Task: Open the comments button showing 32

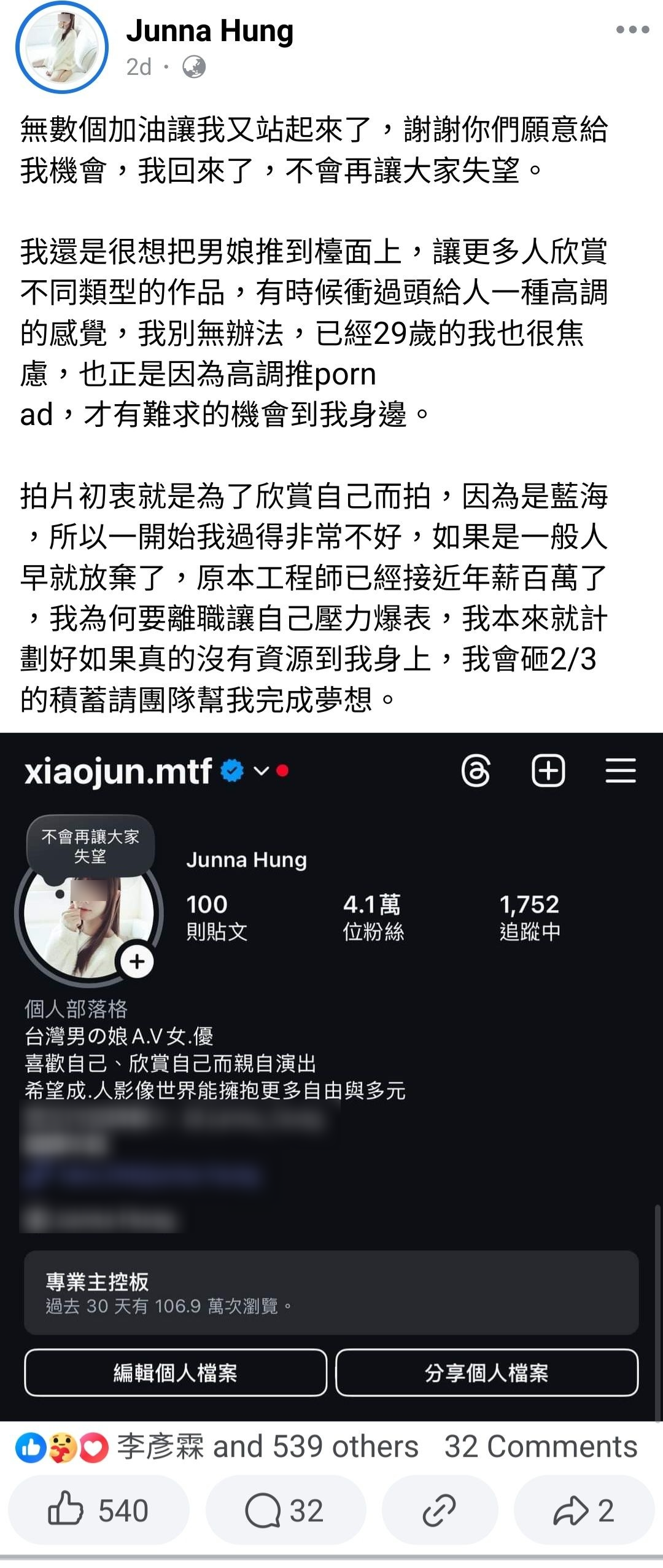Action: pyautogui.click(x=285, y=1510)
